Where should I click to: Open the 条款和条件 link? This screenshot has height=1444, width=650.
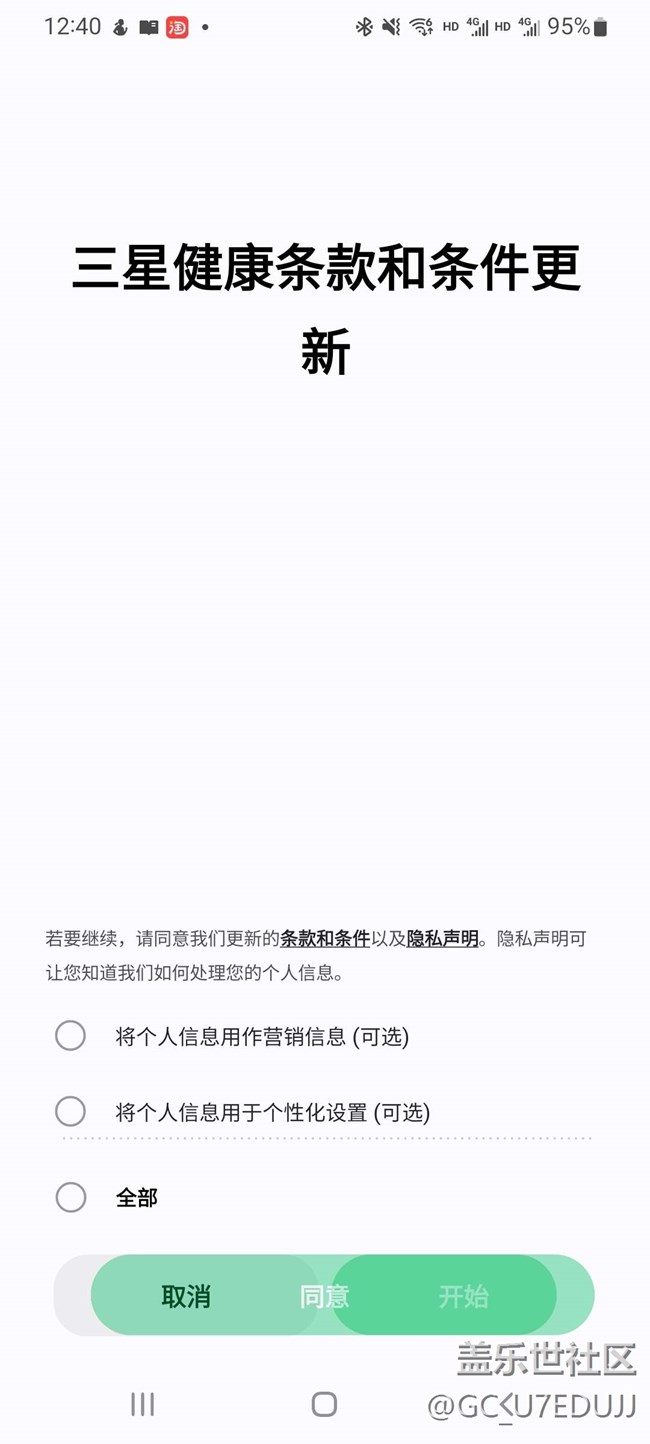pos(325,939)
